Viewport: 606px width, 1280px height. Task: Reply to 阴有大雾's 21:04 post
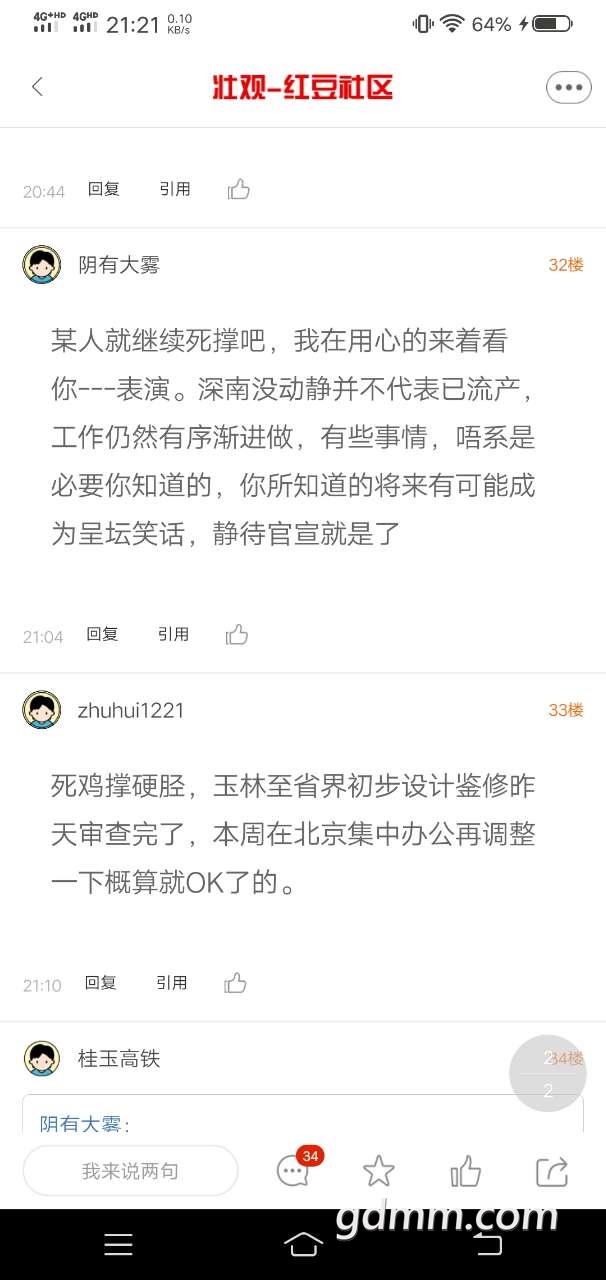(x=102, y=634)
